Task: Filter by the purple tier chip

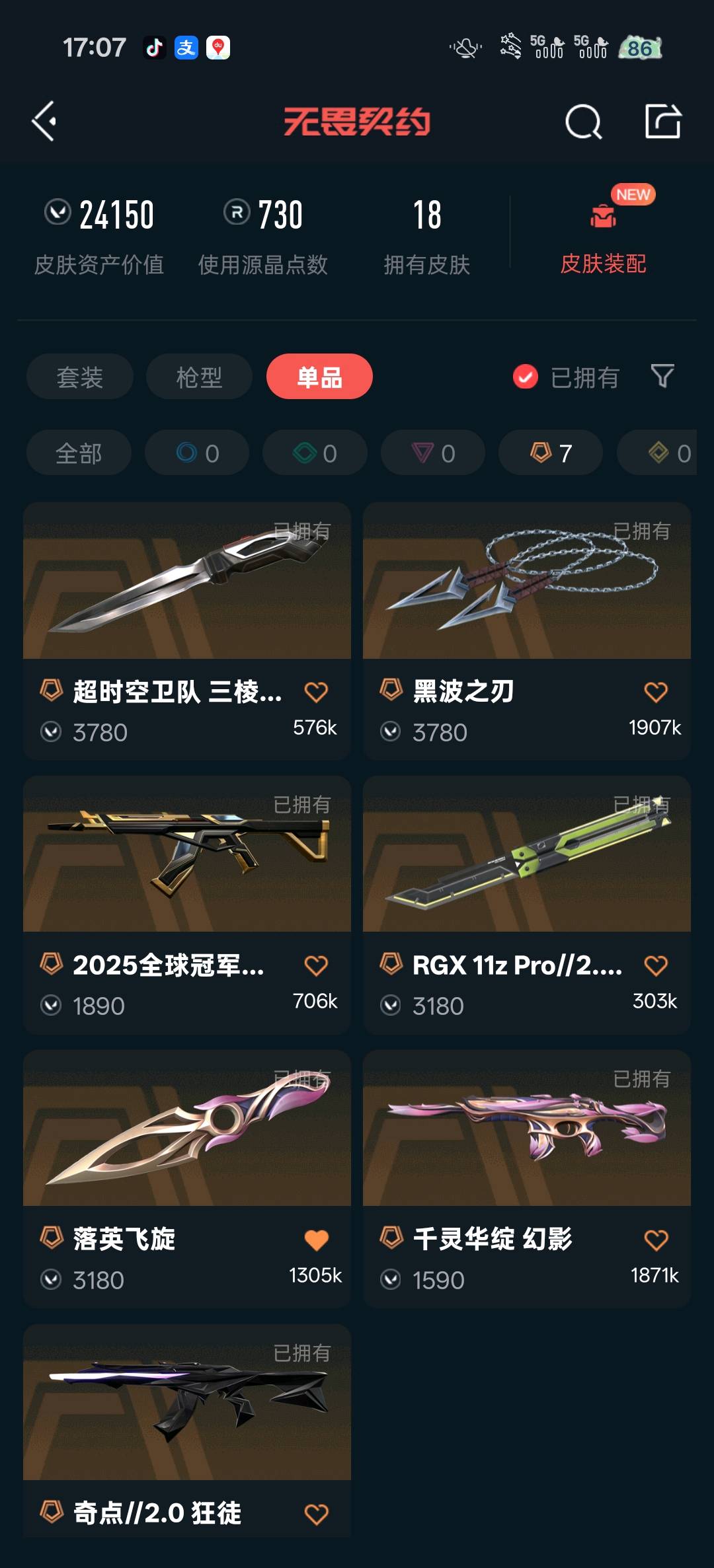Action: (x=432, y=453)
